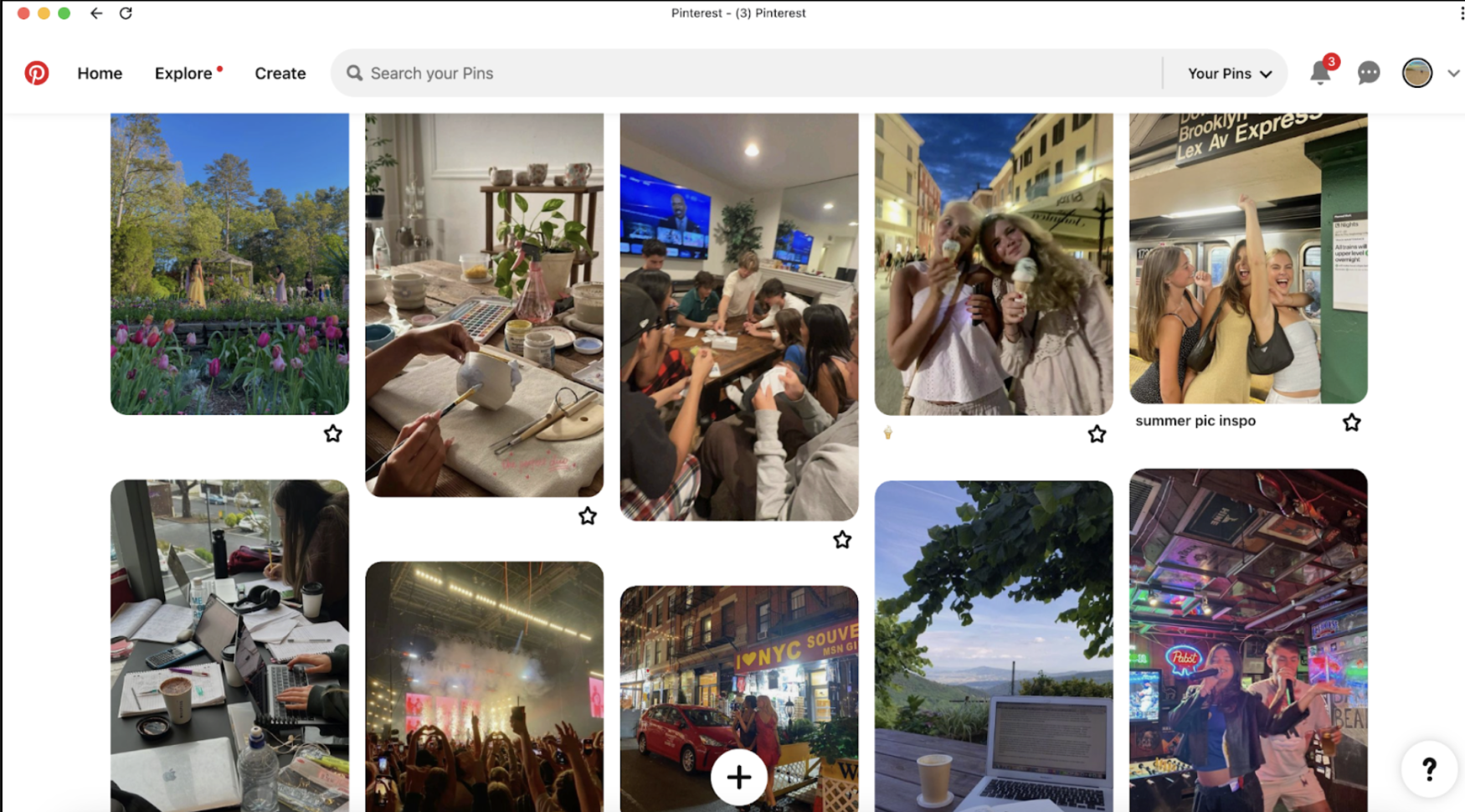The width and height of the screenshot is (1465, 812).
Task: Tap the plus floating button
Action: [x=738, y=777]
